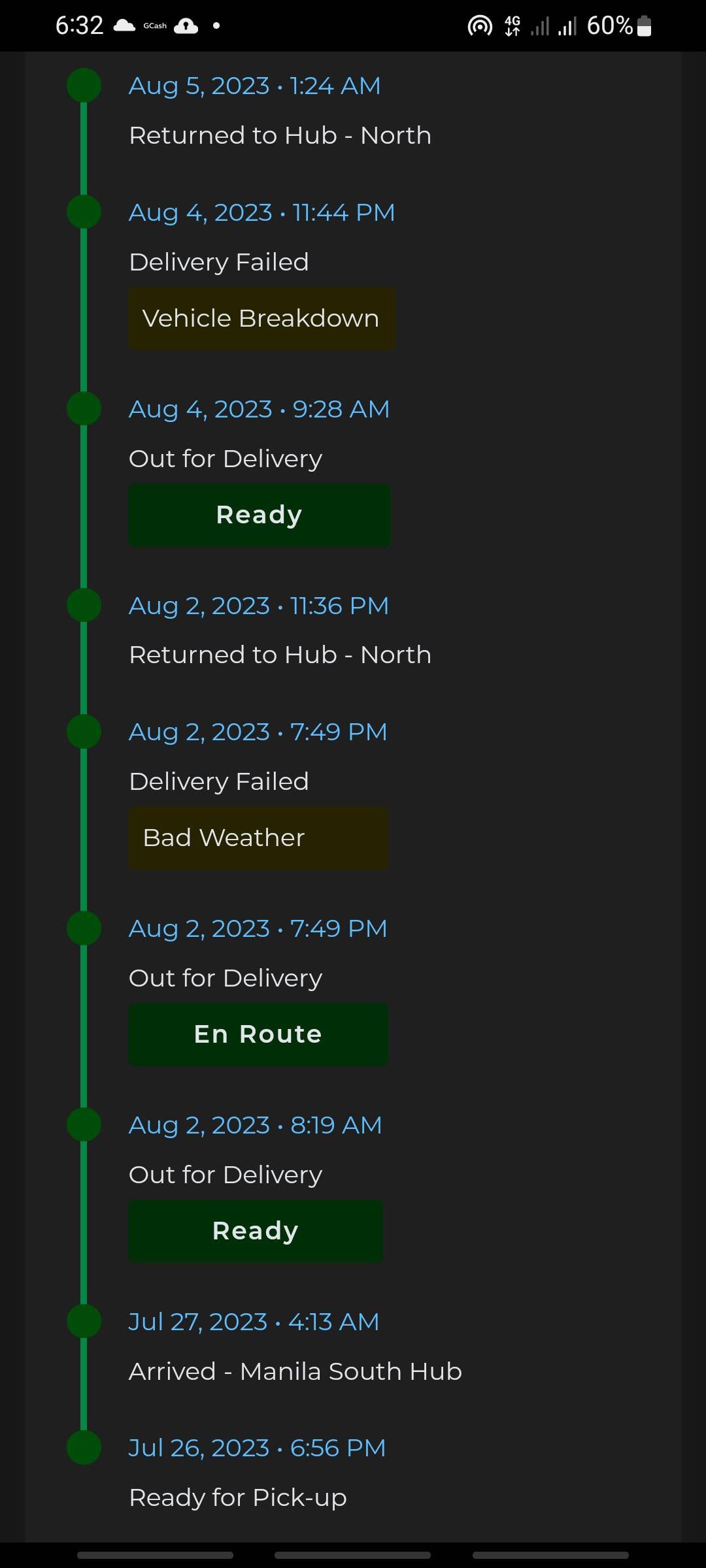
Task: Tap the 4G data indicator icon
Action: 511,26
